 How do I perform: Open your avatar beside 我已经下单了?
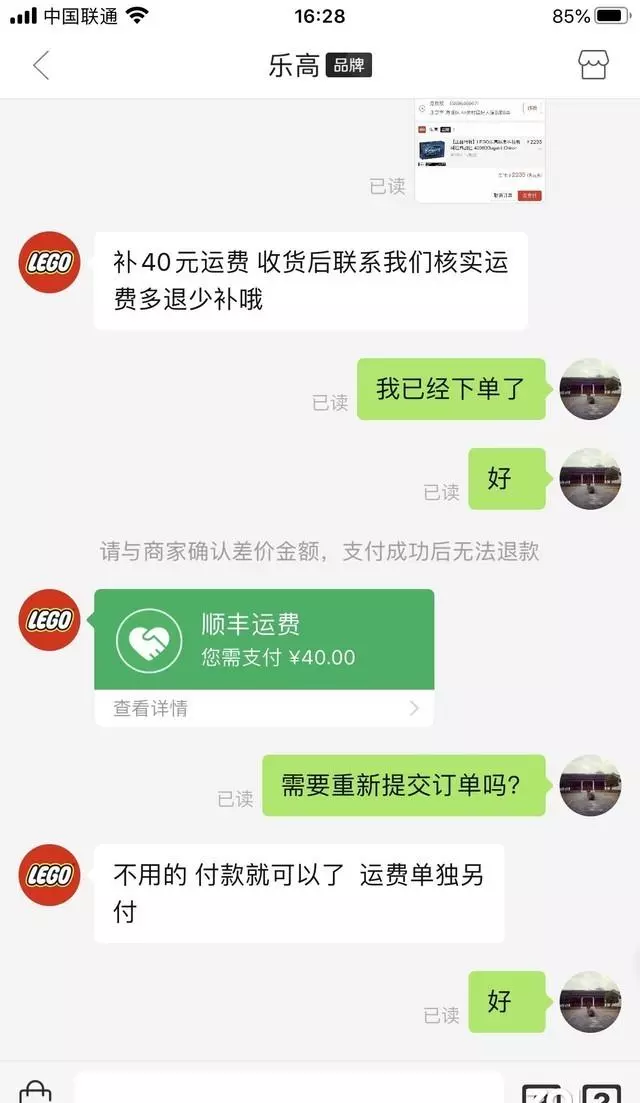590,389
